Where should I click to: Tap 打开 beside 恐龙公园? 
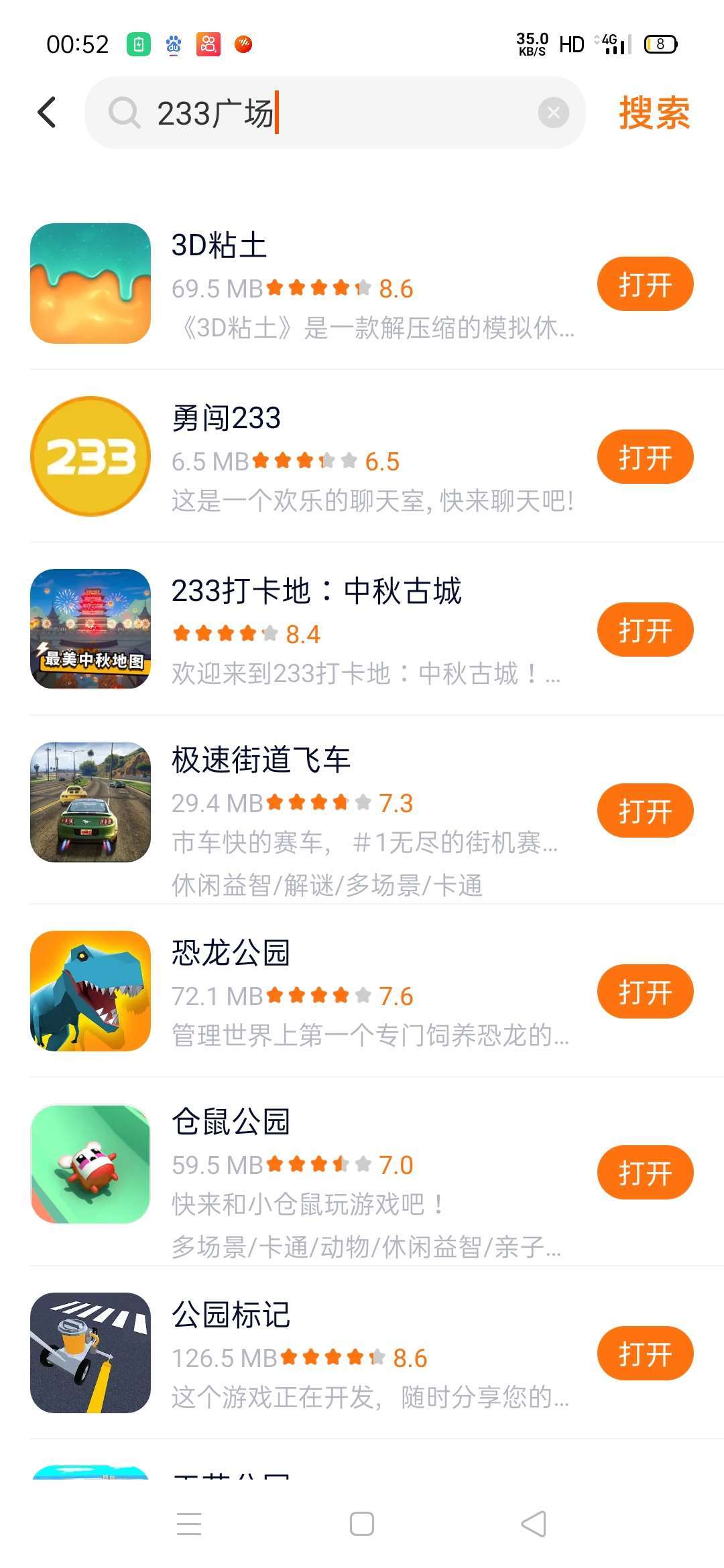(x=645, y=992)
